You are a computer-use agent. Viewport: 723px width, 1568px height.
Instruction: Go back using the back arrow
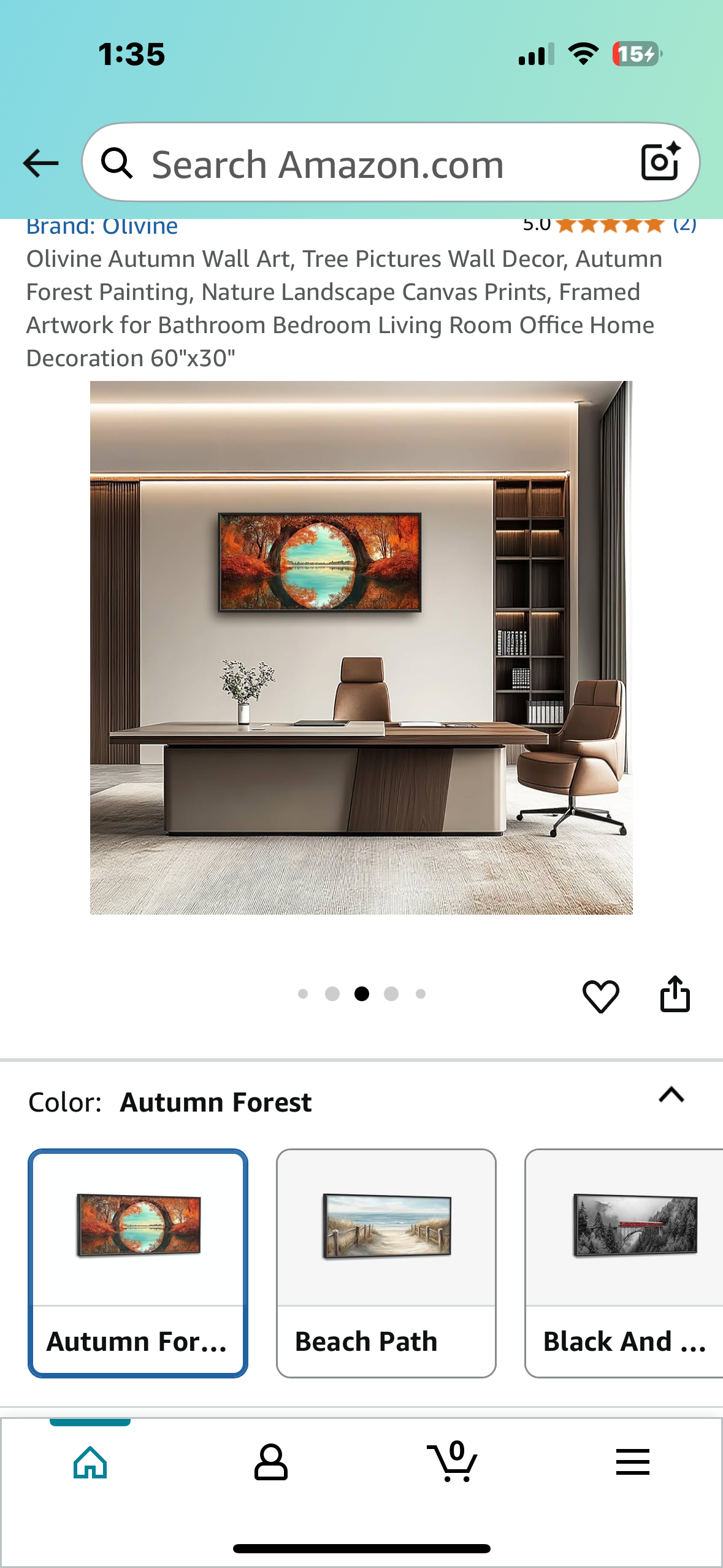click(x=40, y=164)
